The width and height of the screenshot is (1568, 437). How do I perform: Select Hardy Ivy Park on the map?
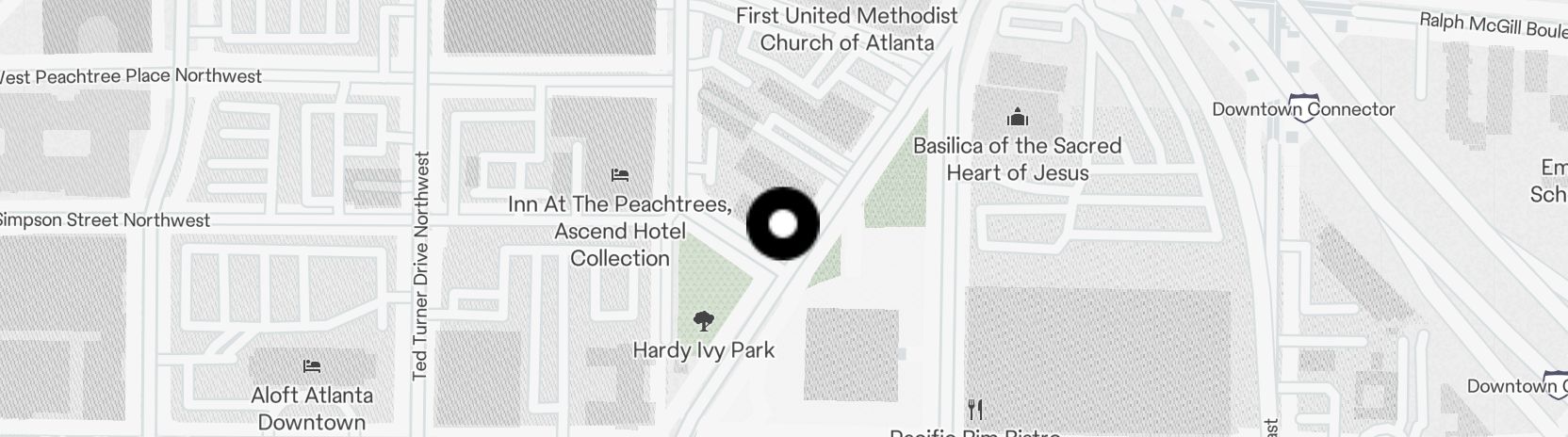(x=703, y=323)
